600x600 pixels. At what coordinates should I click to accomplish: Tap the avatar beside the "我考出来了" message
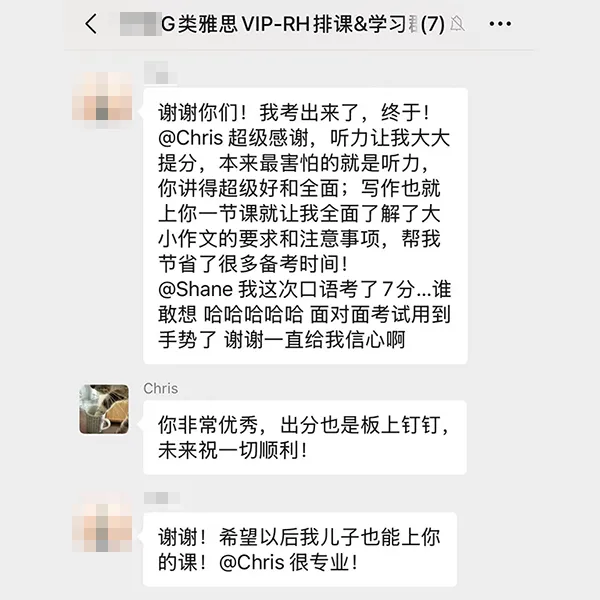click(x=104, y=98)
